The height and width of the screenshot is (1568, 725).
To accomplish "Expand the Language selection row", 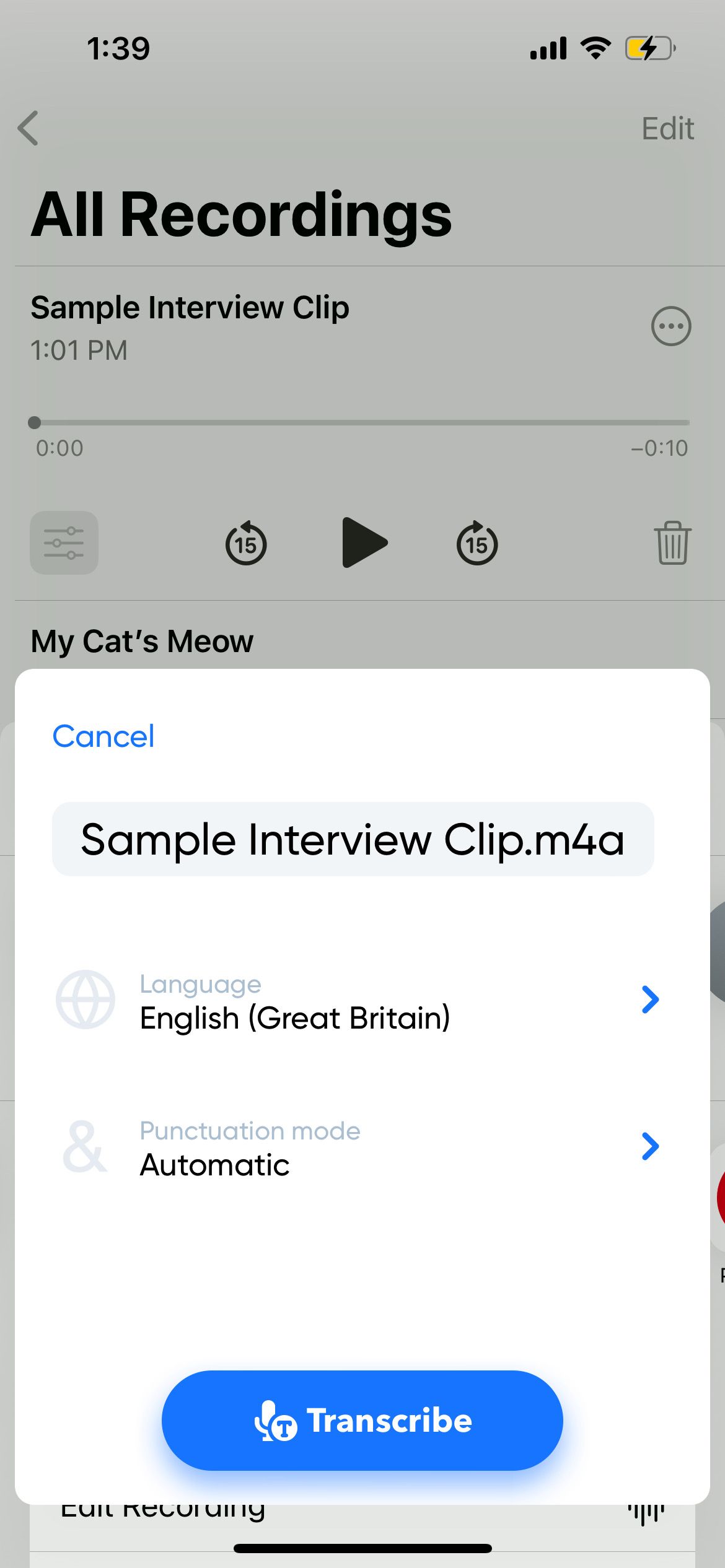I will pos(294,1000).
